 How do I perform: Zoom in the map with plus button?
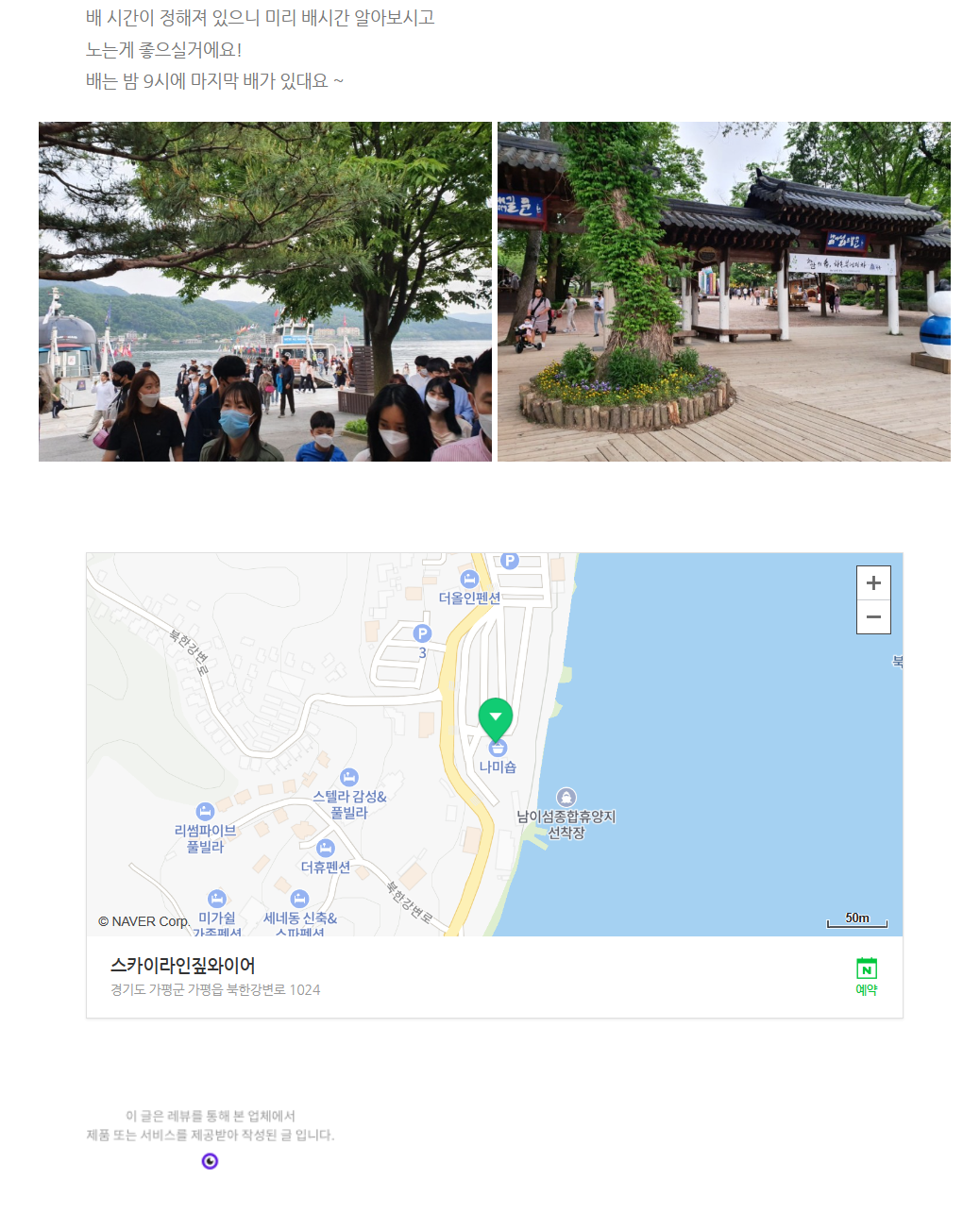click(x=873, y=583)
